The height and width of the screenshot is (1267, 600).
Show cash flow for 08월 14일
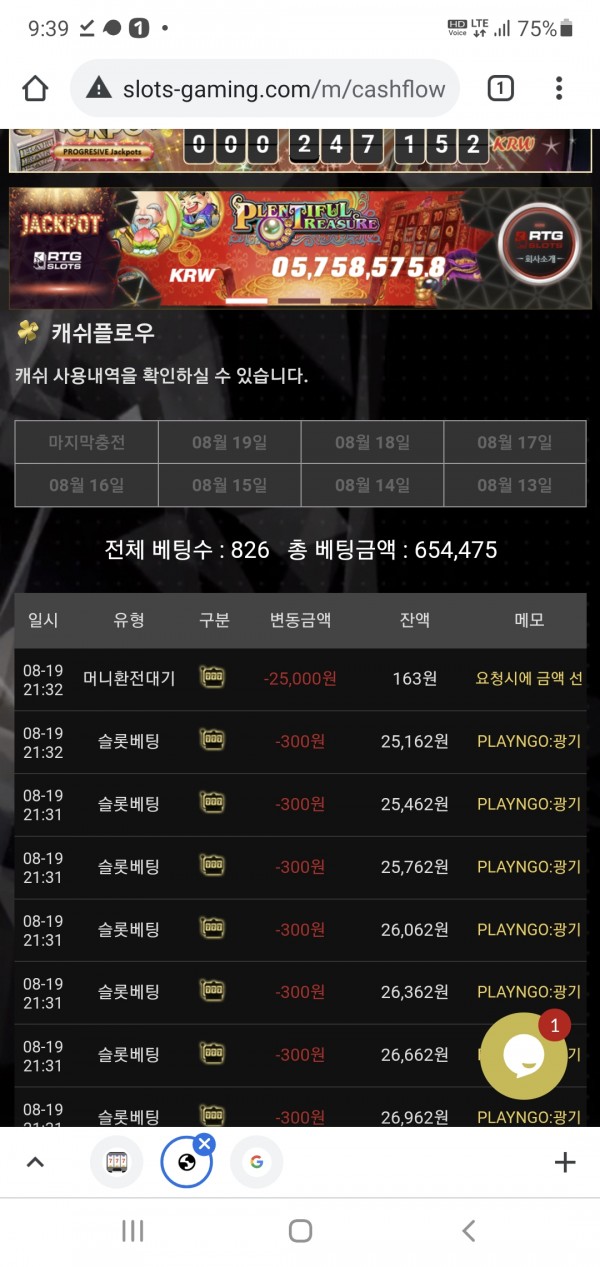(372, 485)
